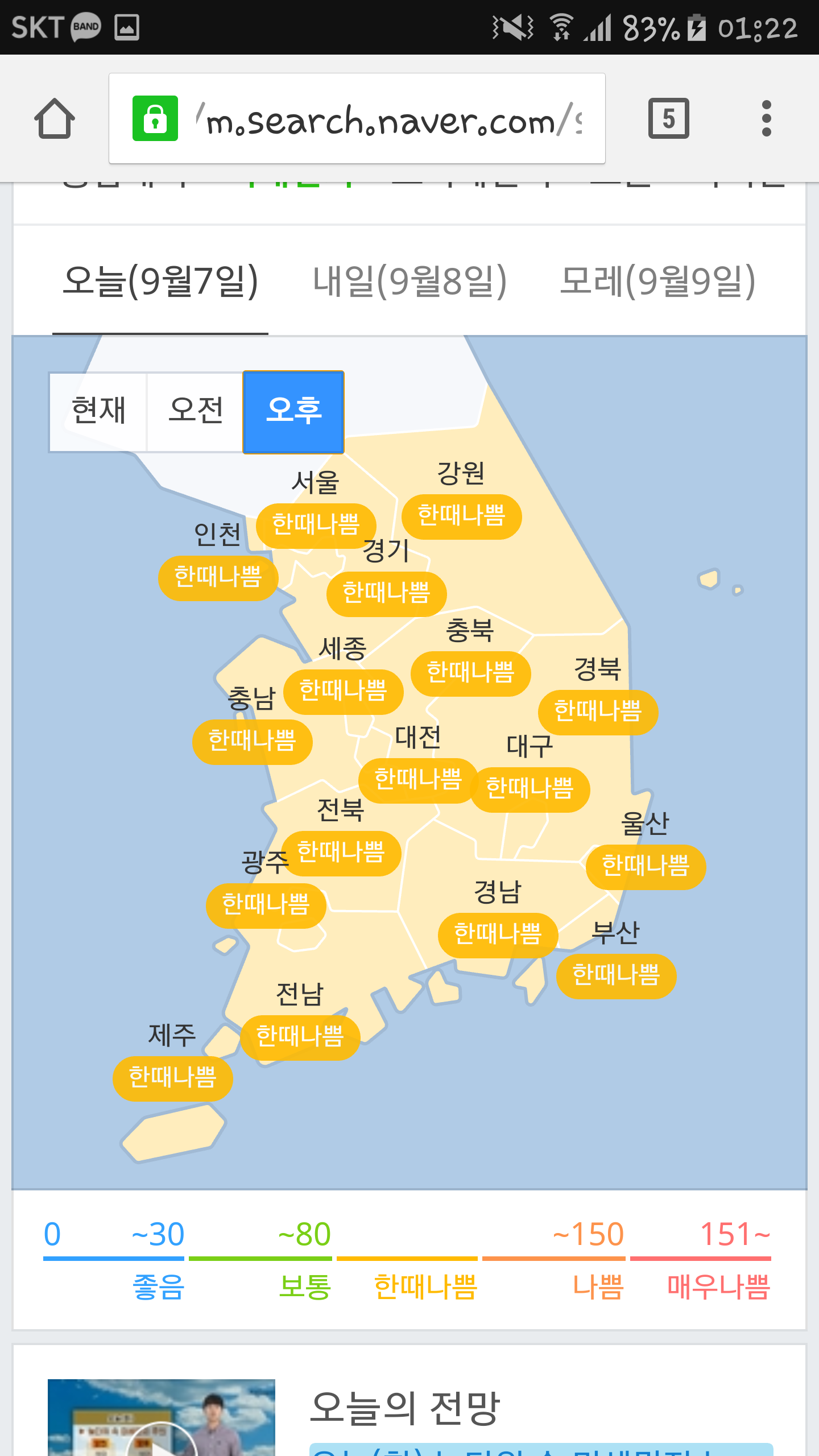Switch to the 내일(9월8일) tab
The width and height of the screenshot is (819, 1456).
click(409, 281)
